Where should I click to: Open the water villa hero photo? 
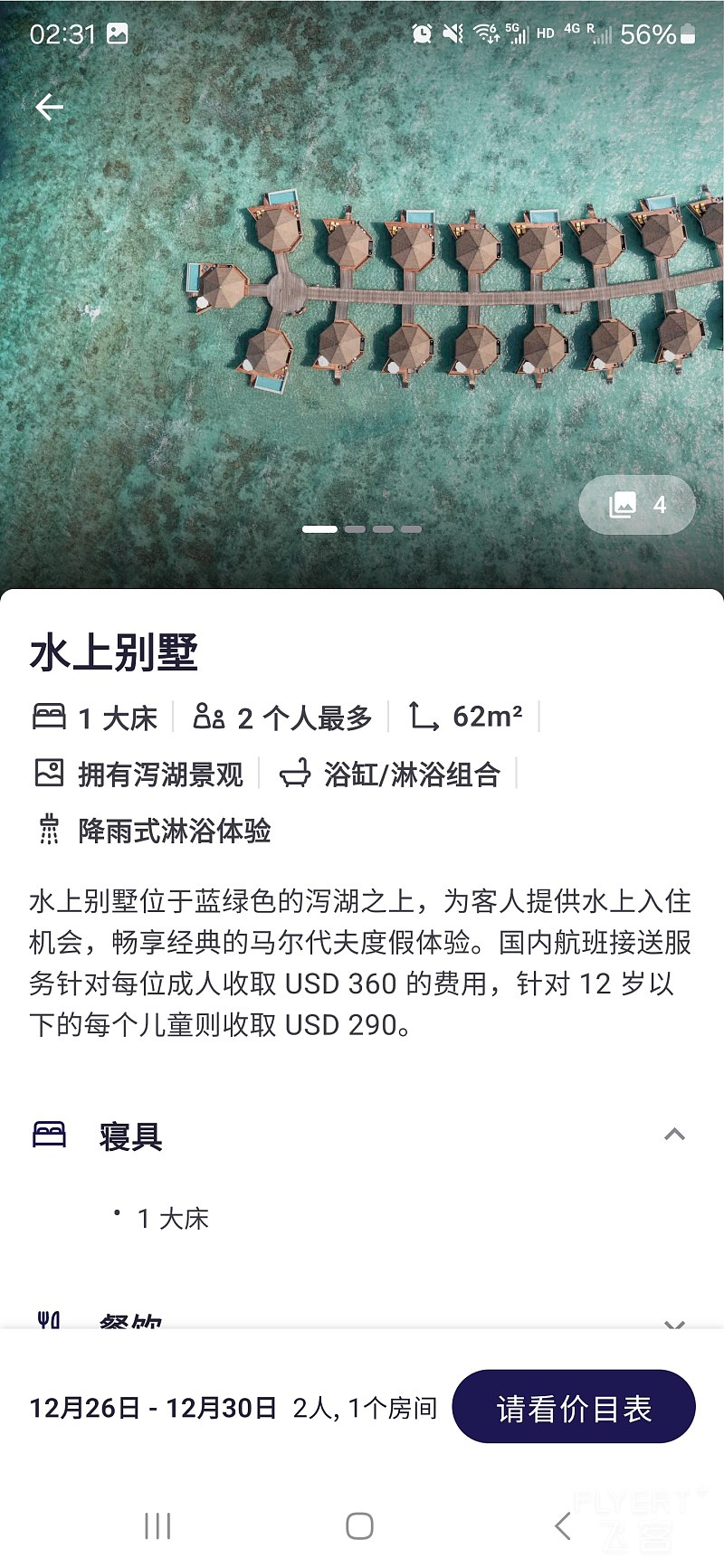click(x=362, y=299)
